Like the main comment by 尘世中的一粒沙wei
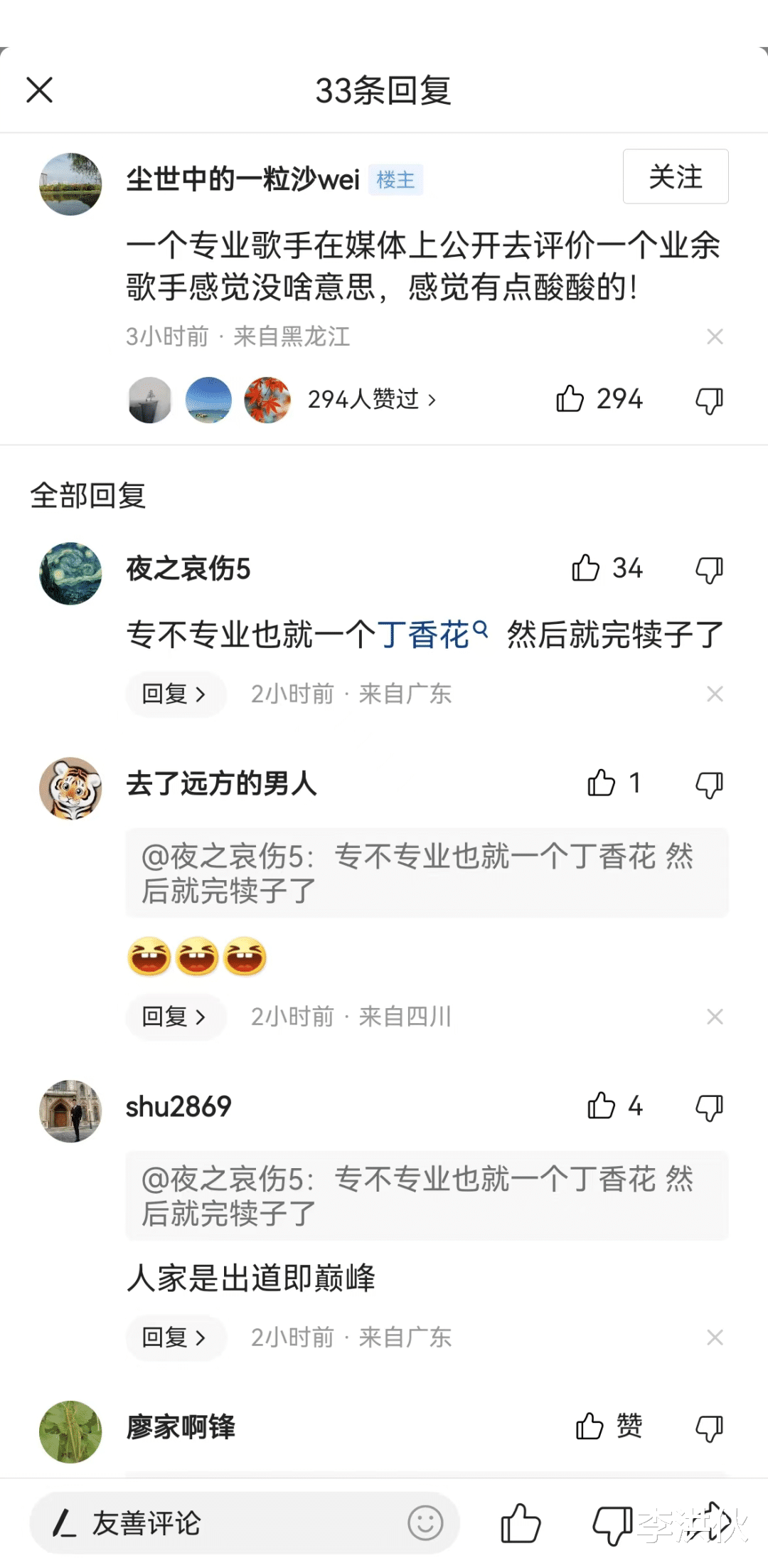Image resolution: width=768 pixels, height=1568 pixels. click(x=570, y=399)
